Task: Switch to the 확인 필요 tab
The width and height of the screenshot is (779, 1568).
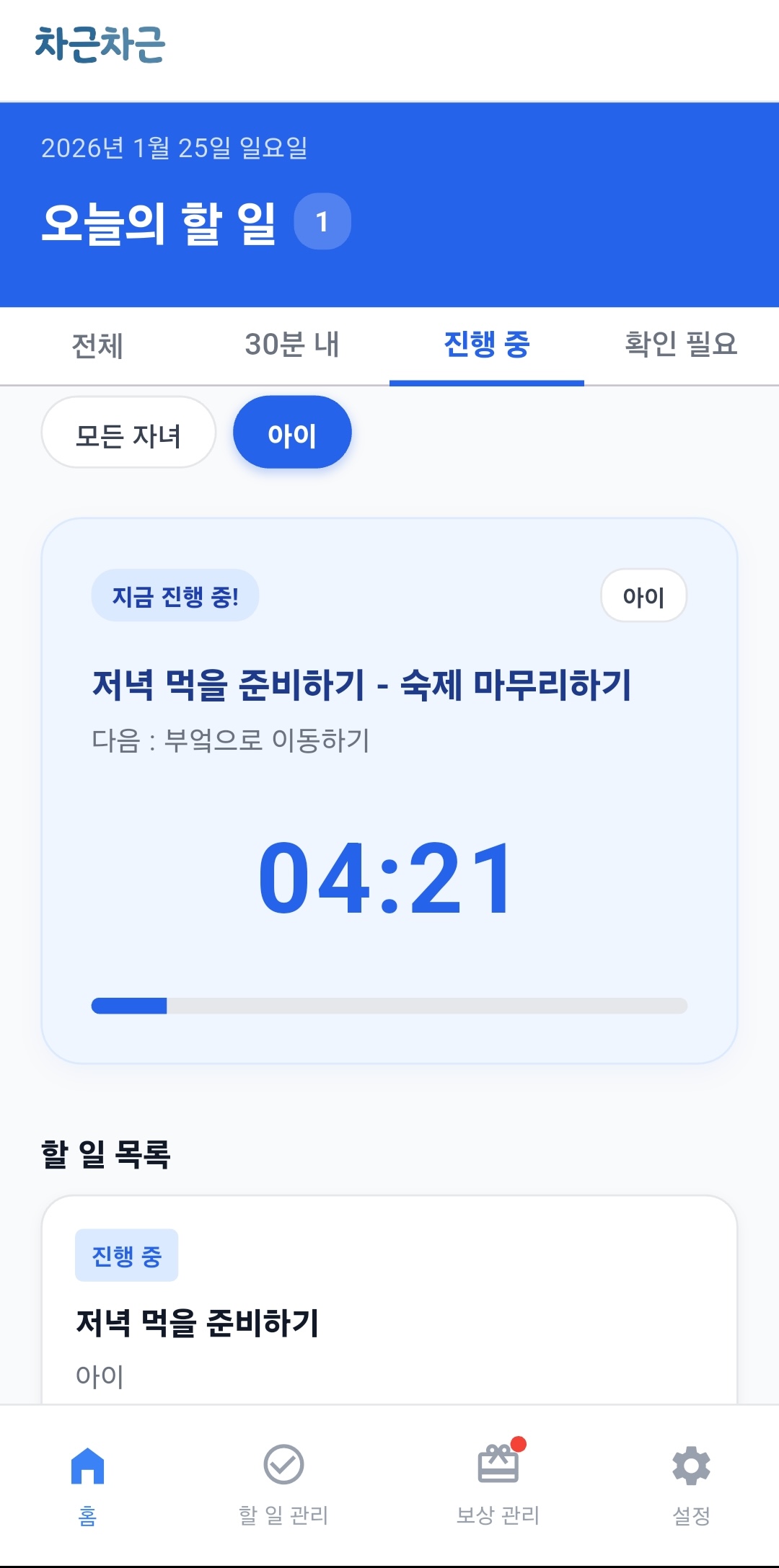Action: [680, 346]
